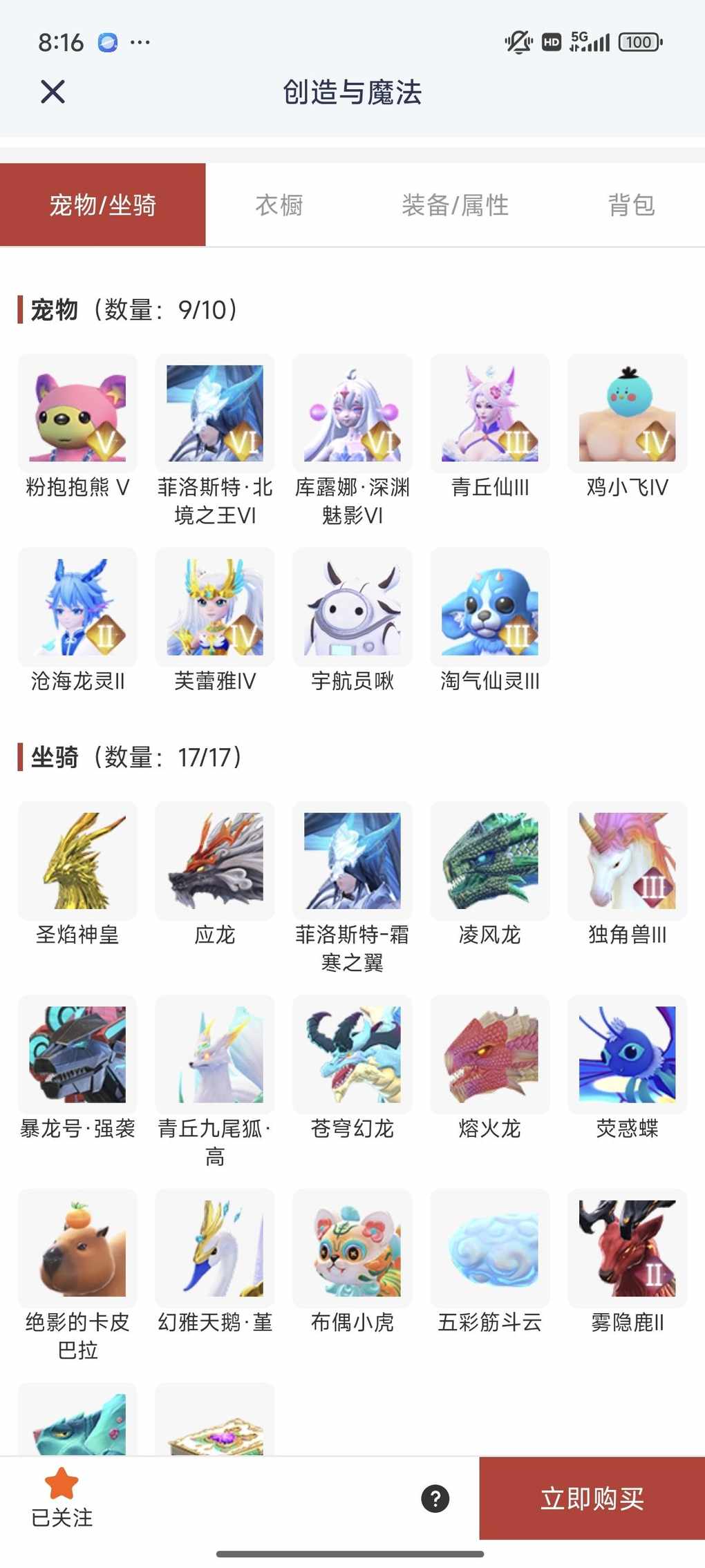View the 应龙 mount
This screenshot has height=1568, width=705.
click(x=215, y=861)
